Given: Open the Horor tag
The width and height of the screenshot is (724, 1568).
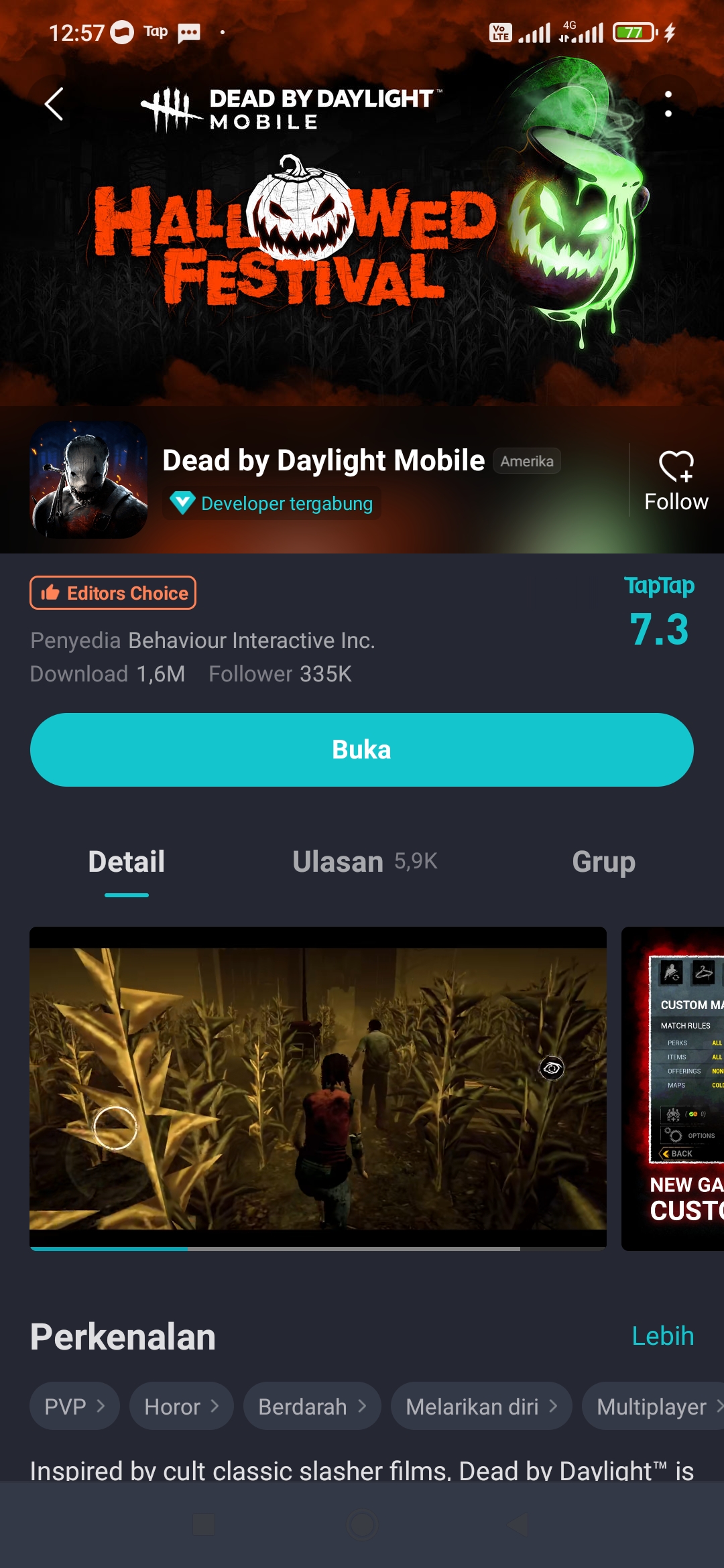Looking at the screenshot, I should tap(181, 1407).
